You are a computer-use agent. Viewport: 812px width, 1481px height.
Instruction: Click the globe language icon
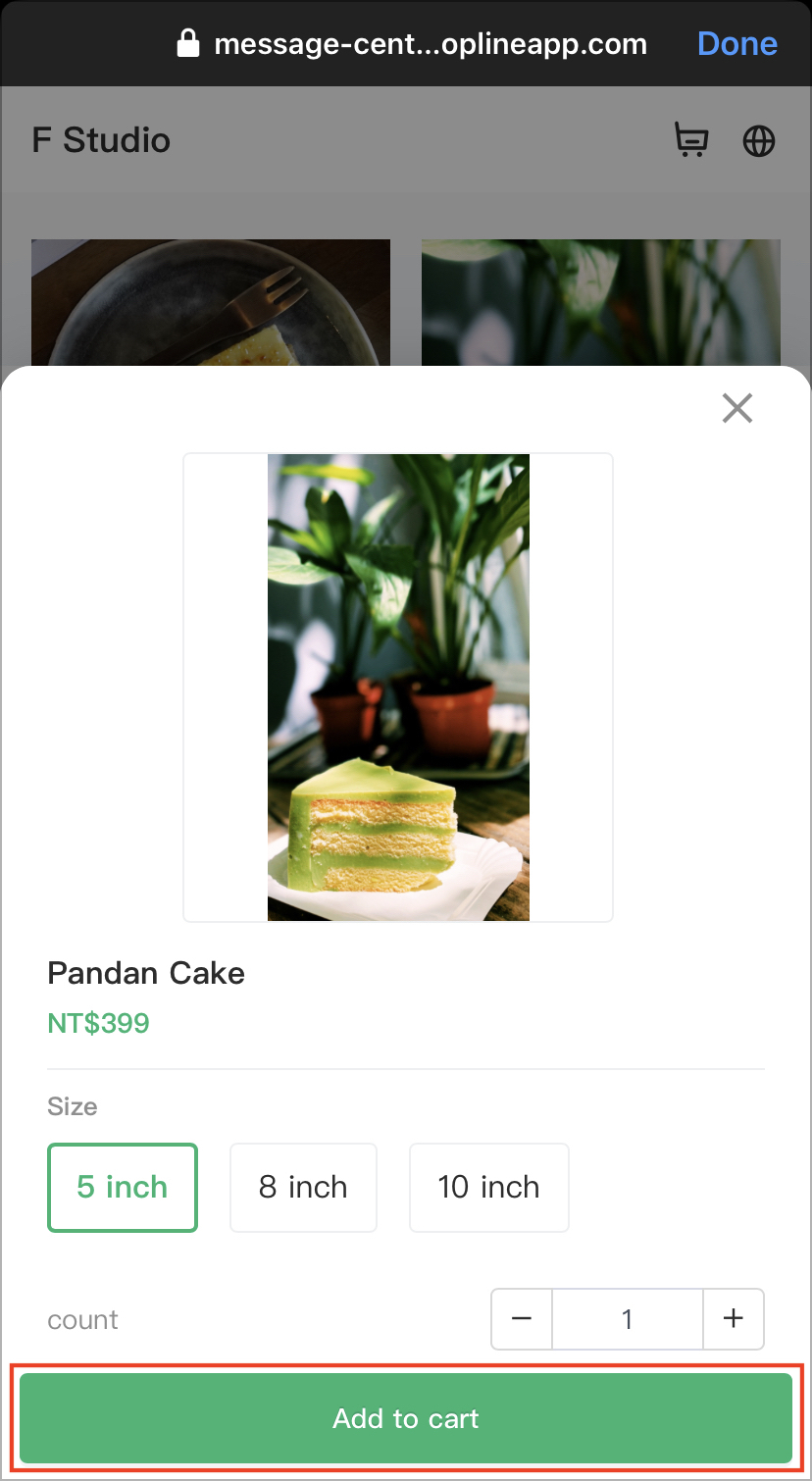click(x=758, y=140)
